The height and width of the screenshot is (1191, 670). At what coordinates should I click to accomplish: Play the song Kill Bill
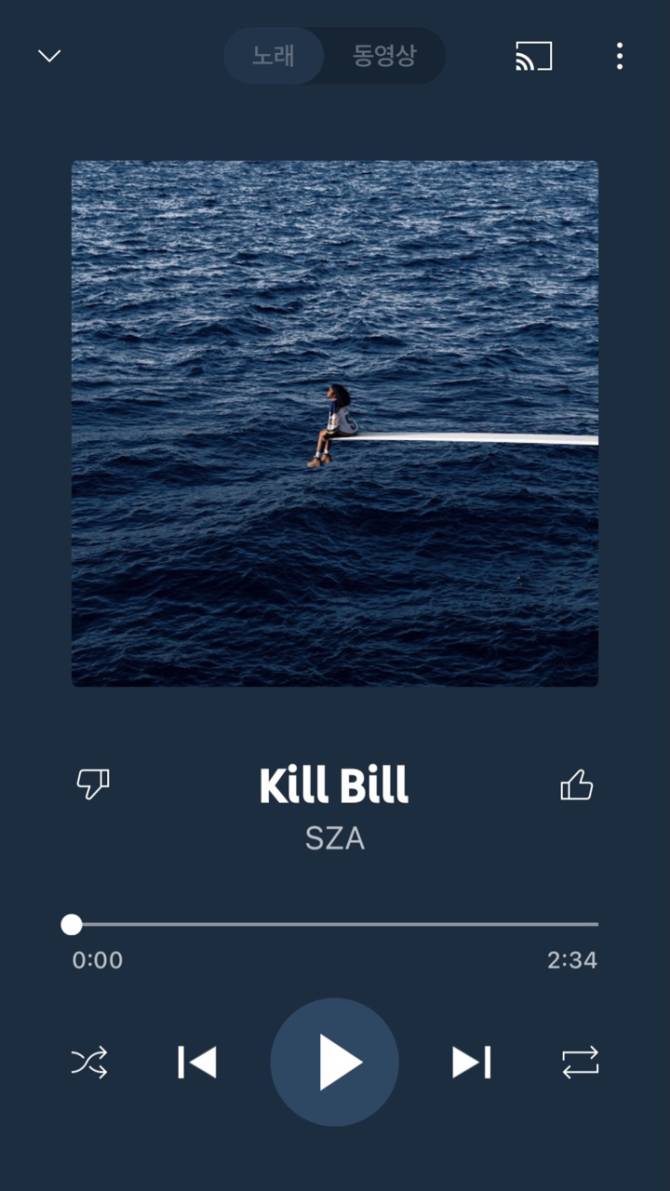(335, 1062)
